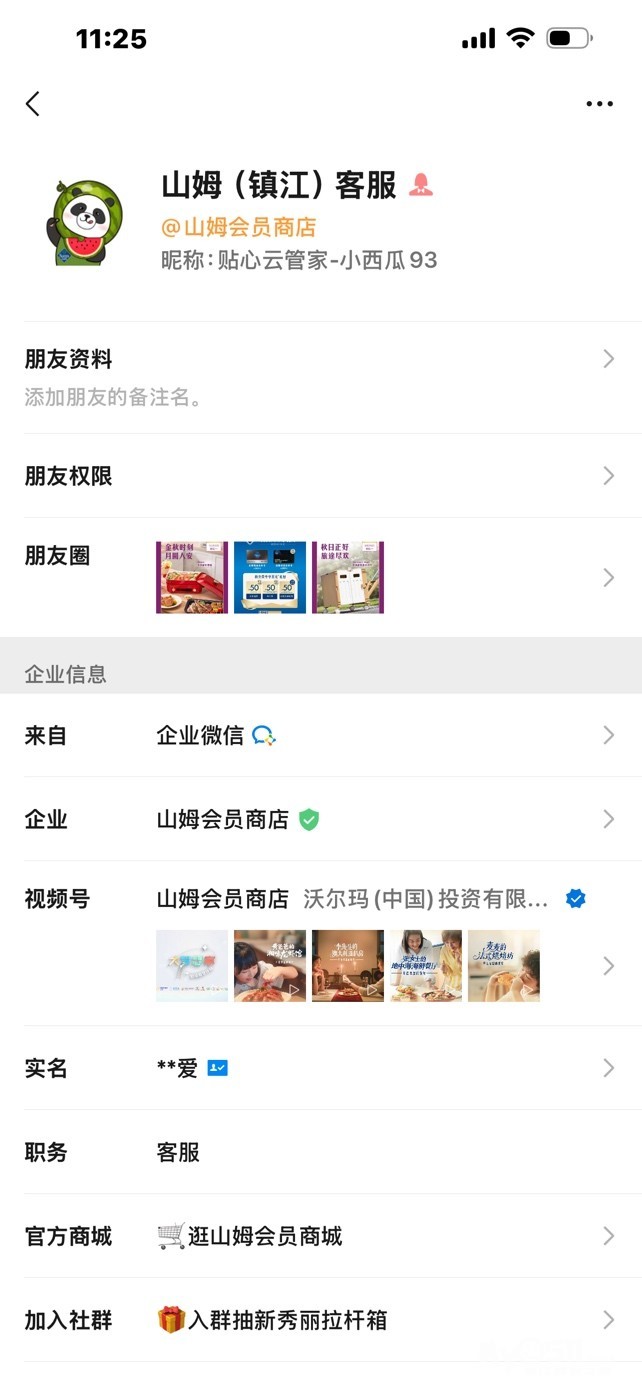Open 逛山姆会员商城 official store

pyautogui.click(x=320, y=1237)
